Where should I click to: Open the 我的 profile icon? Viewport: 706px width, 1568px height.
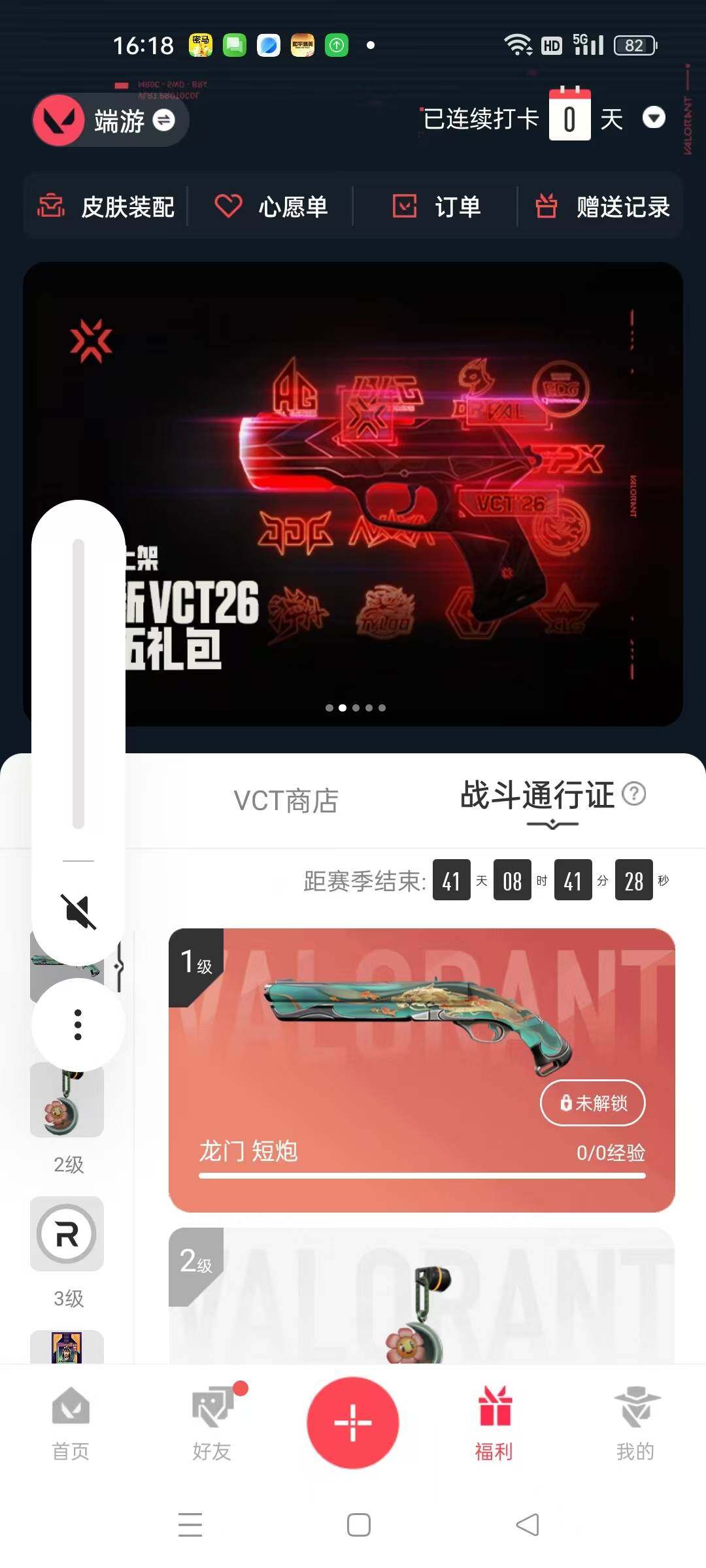click(x=635, y=1424)
